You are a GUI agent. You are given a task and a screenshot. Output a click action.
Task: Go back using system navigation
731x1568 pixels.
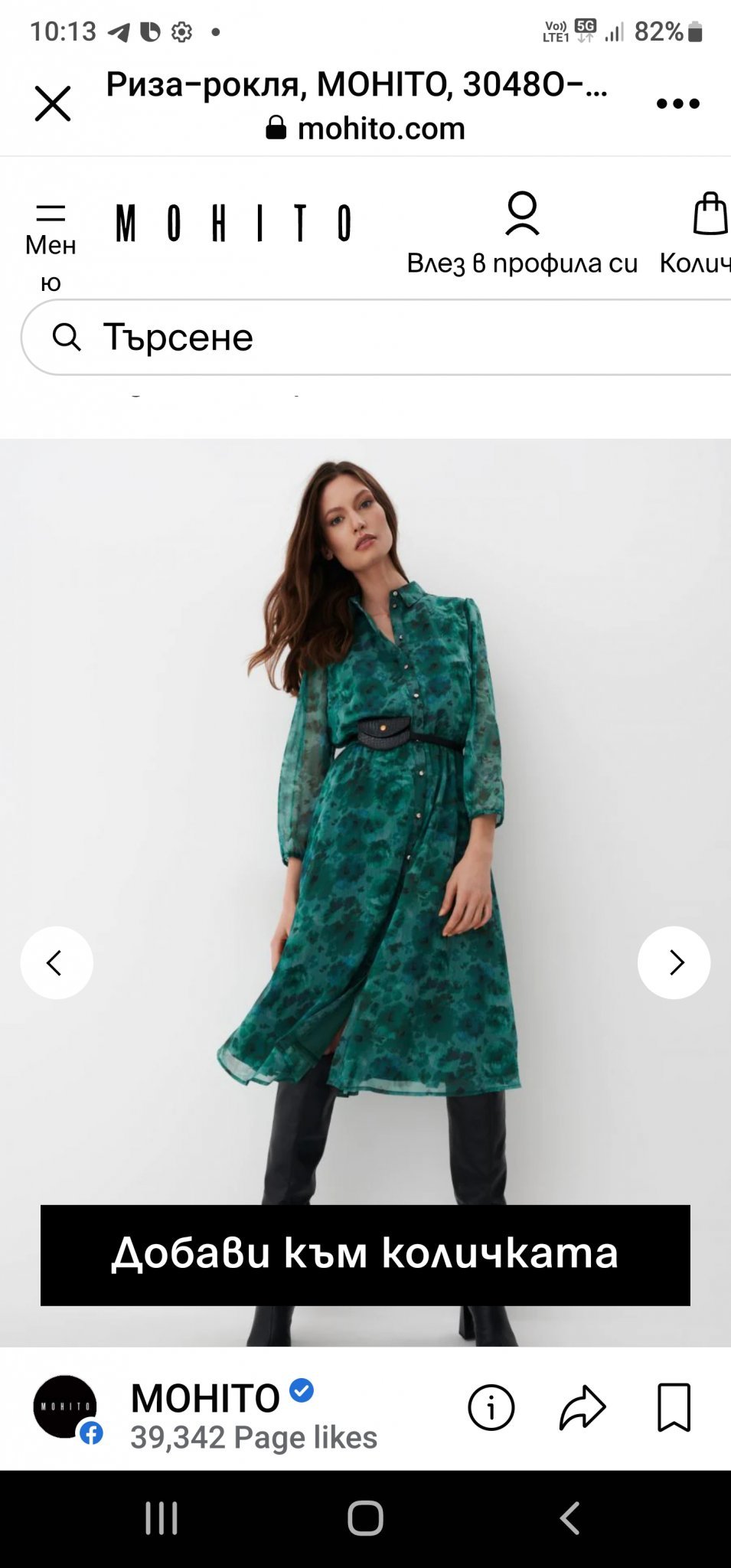pyautogui.click(x=569, y=1517)
